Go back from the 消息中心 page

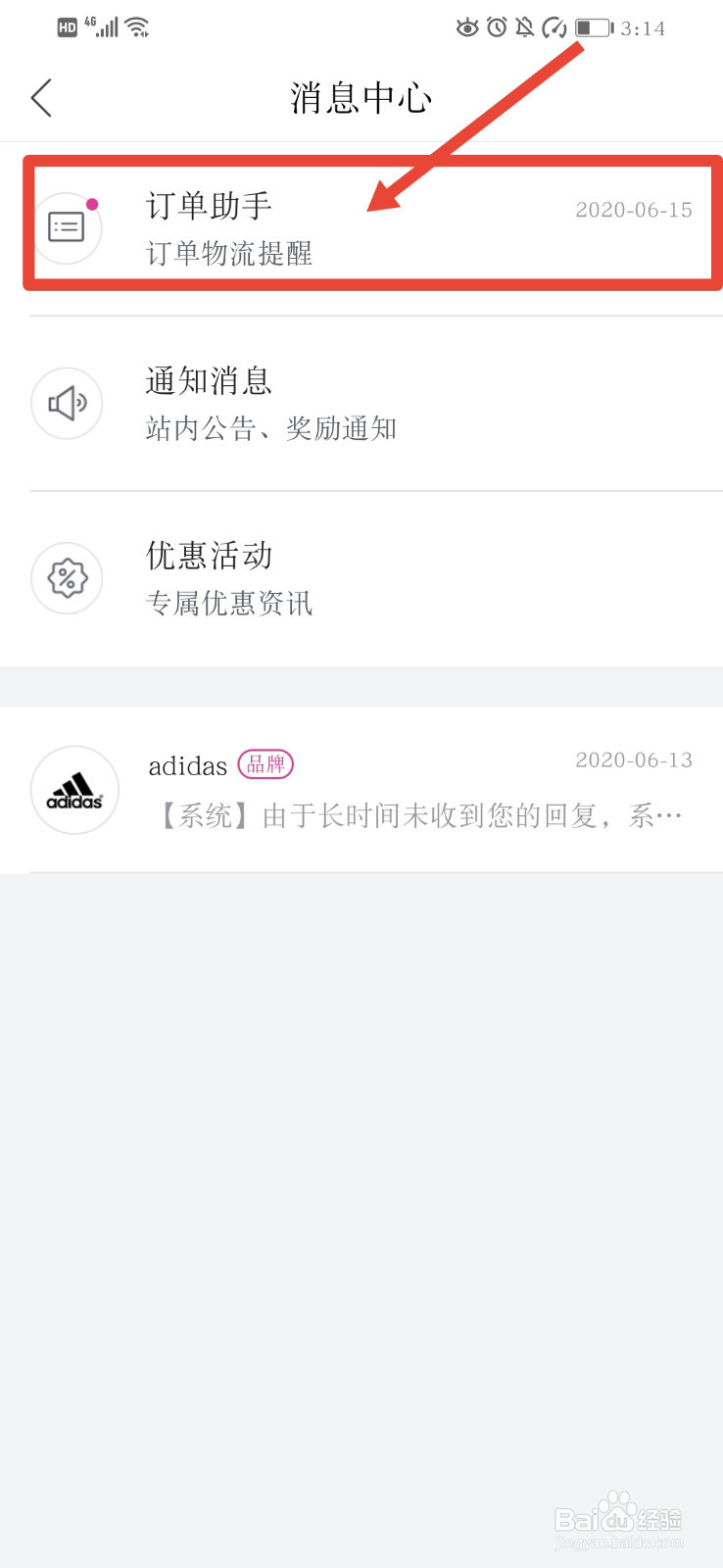click(x=41, y=98)
